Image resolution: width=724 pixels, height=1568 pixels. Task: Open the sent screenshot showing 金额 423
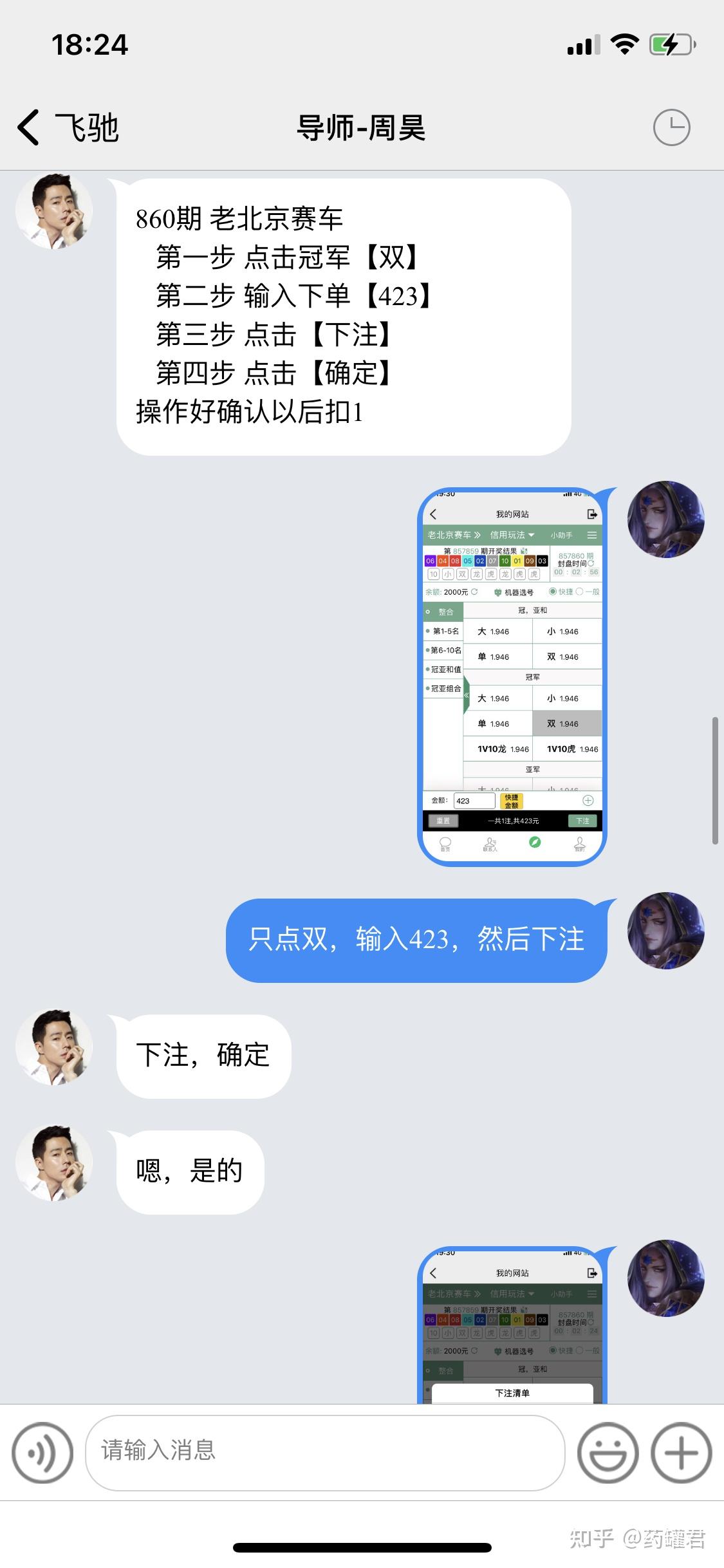[513, 677]
